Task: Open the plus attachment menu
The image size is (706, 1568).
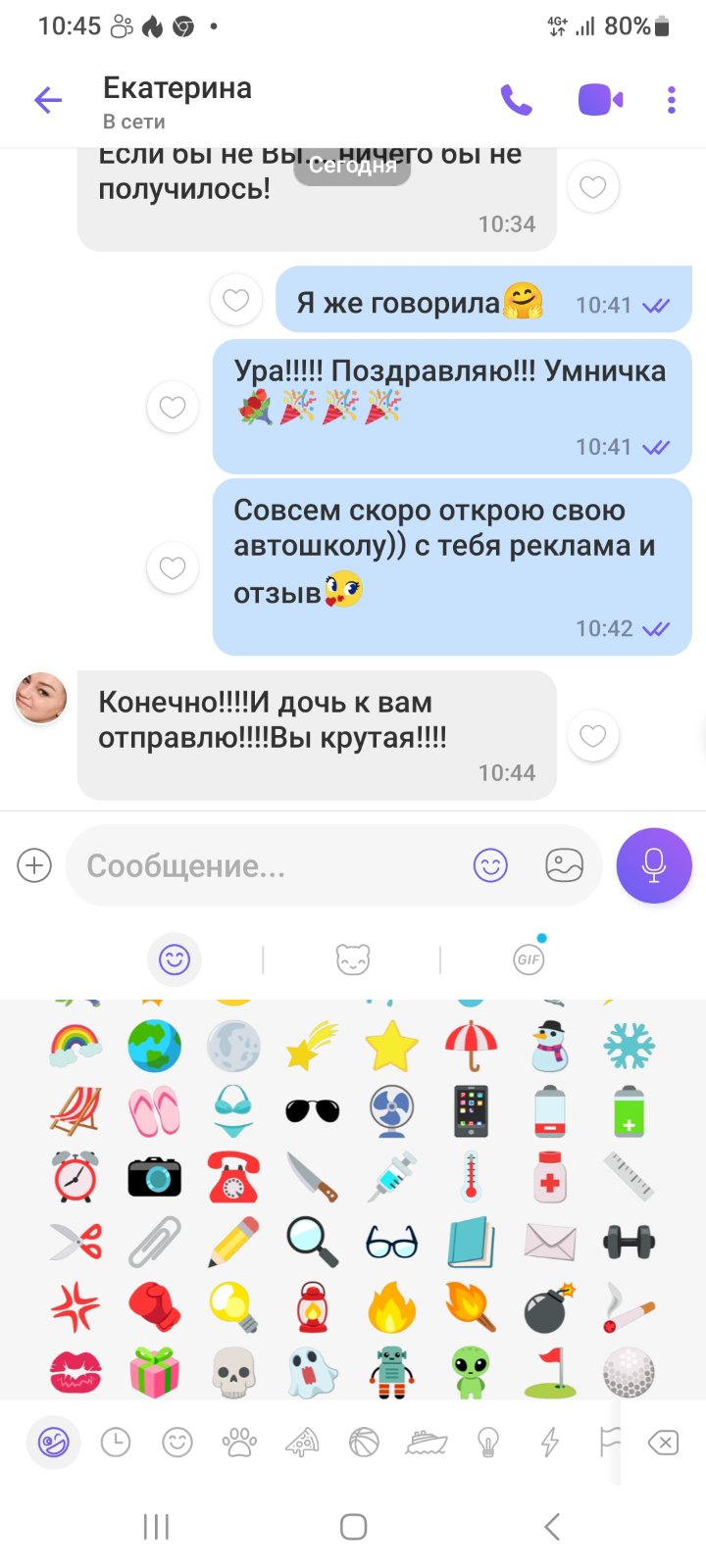Action: (x=34, y=865)
